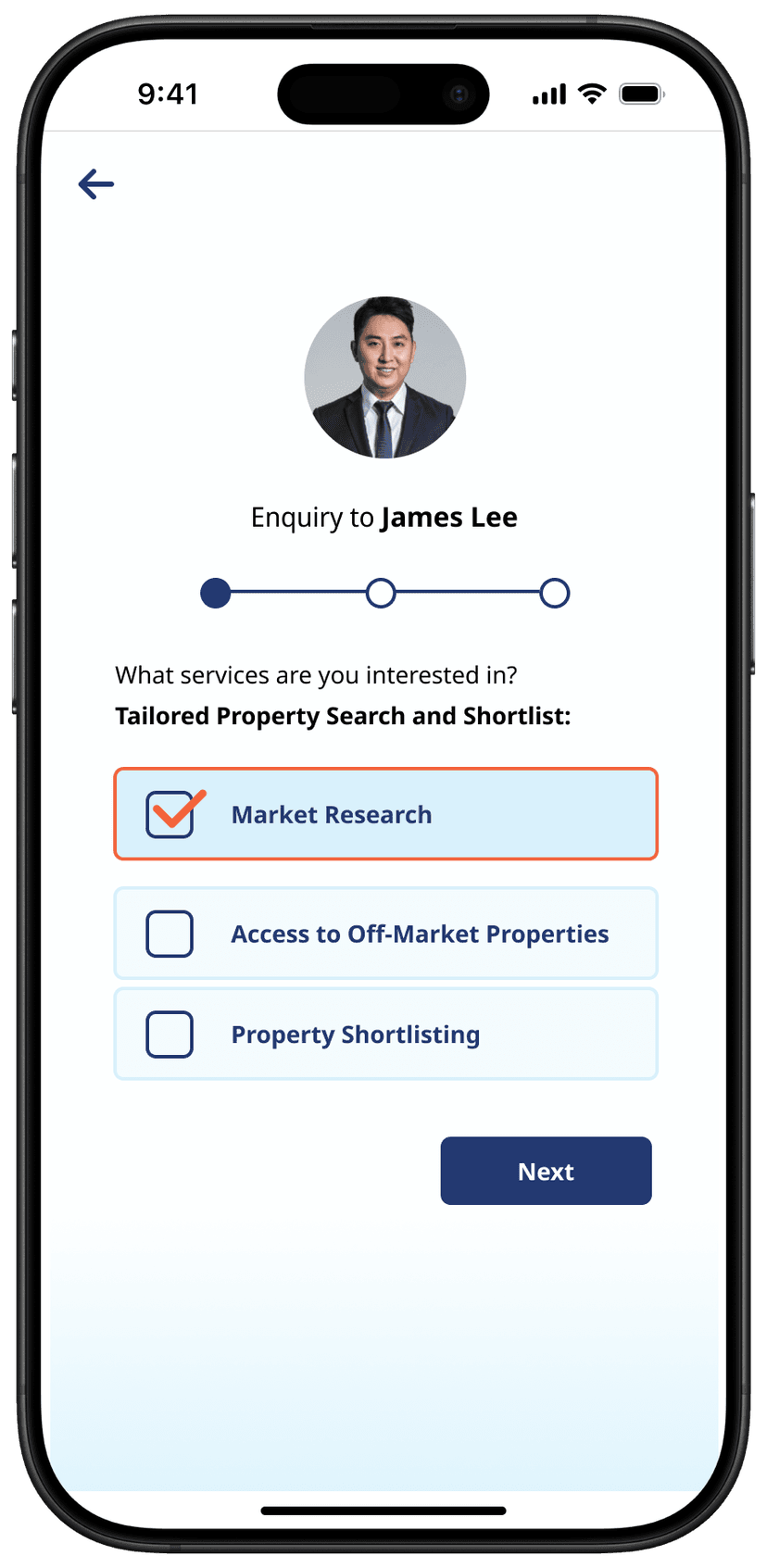The width and height of the screenshot is (767, 1568).
Task: Check the Property Shortlisting option
Action: (170, 1035)
